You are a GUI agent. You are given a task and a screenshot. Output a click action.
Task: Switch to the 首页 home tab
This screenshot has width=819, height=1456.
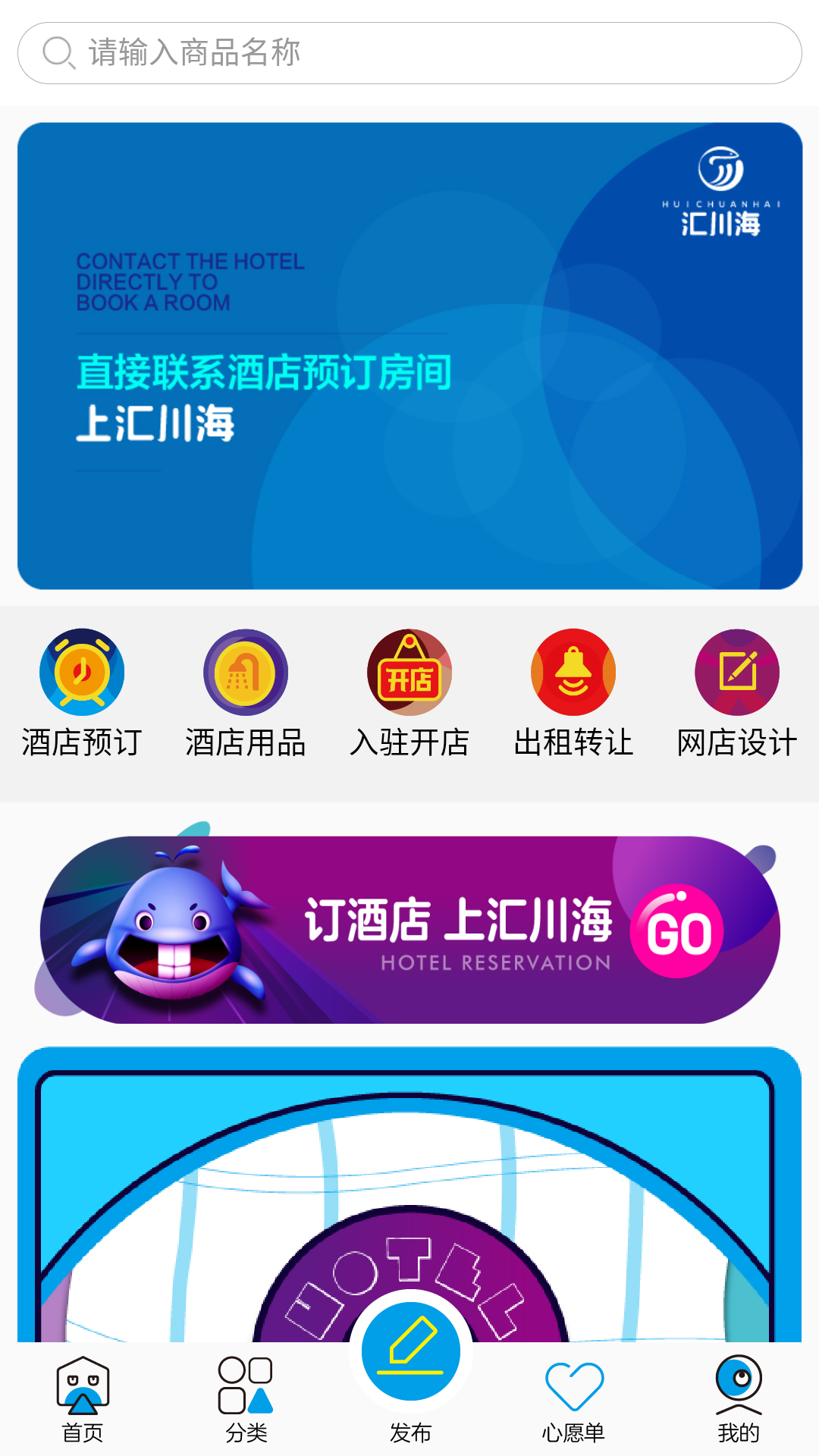82,1399
